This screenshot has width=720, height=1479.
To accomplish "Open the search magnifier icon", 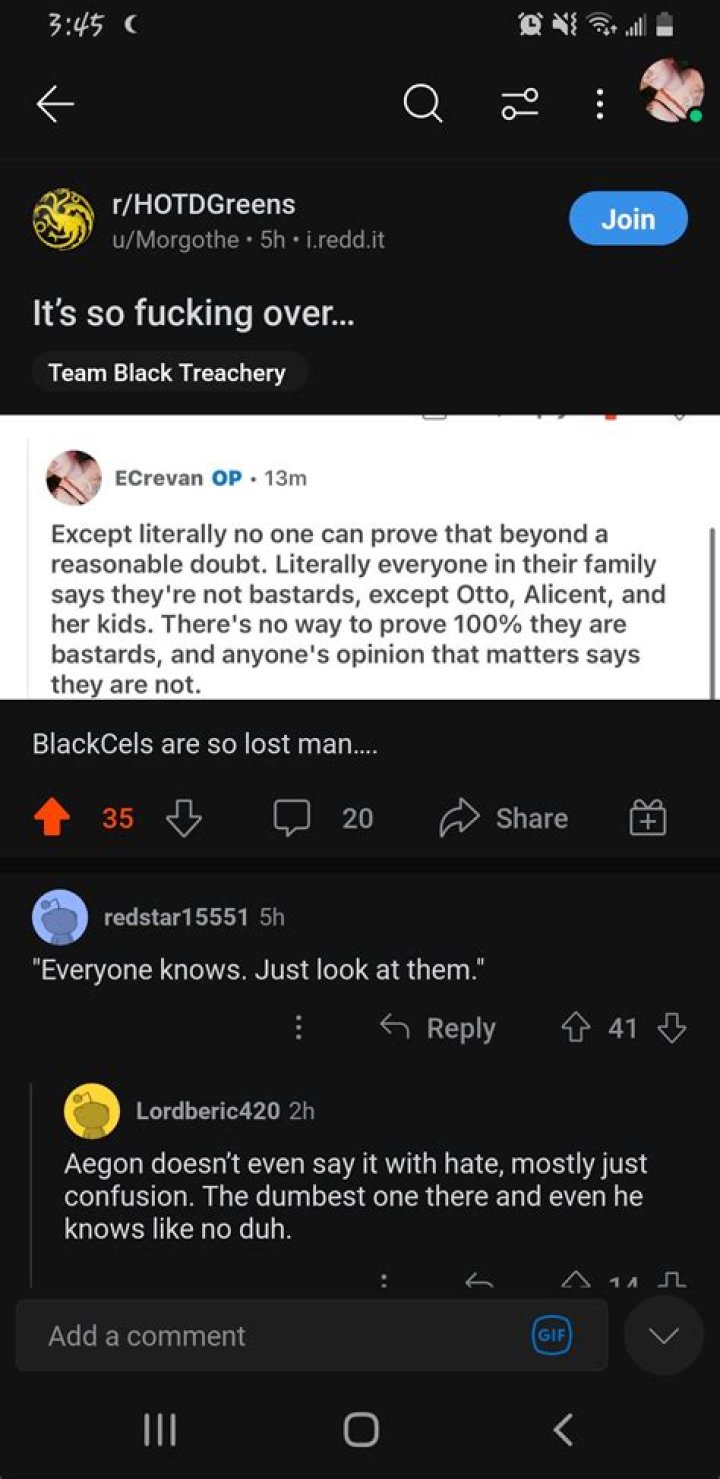I will [x=422, y=104].
